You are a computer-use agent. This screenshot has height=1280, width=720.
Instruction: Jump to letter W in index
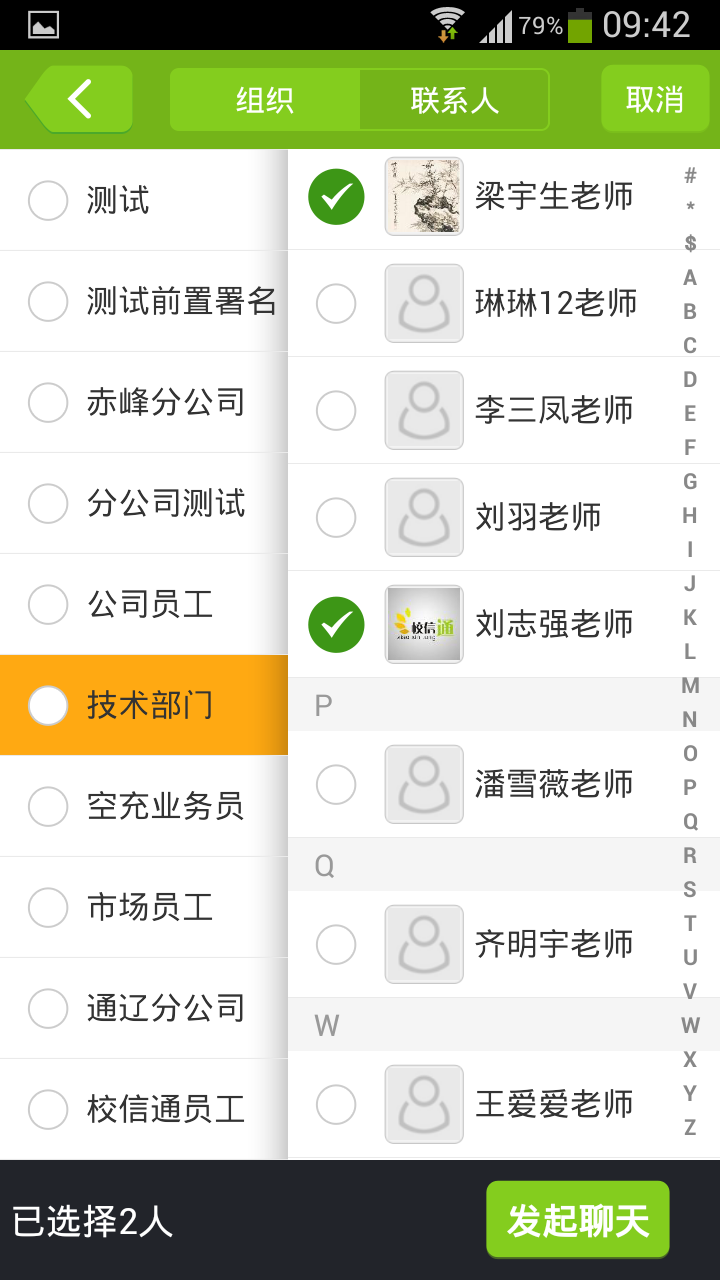(690, 1025)
